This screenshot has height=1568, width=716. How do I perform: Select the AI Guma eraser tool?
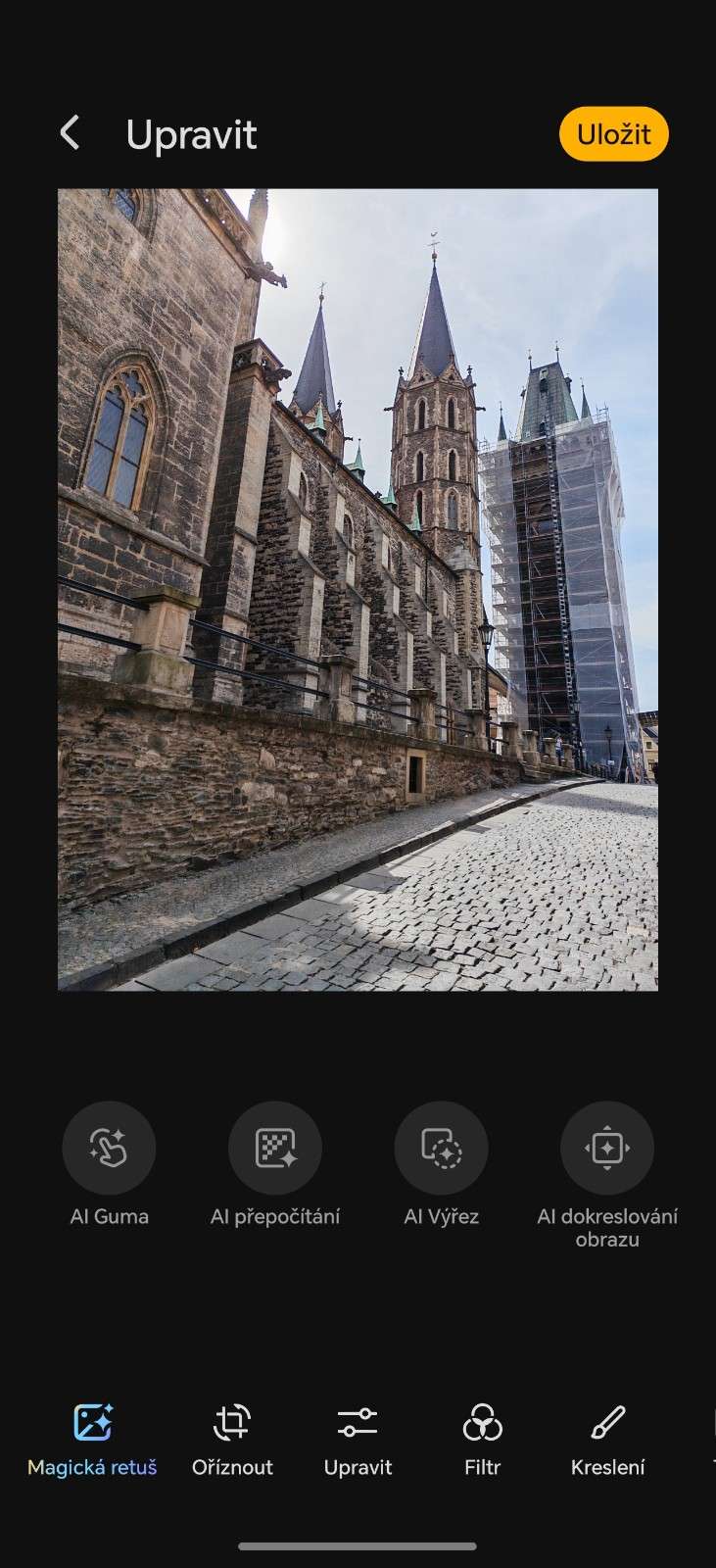click(109, 1148)
